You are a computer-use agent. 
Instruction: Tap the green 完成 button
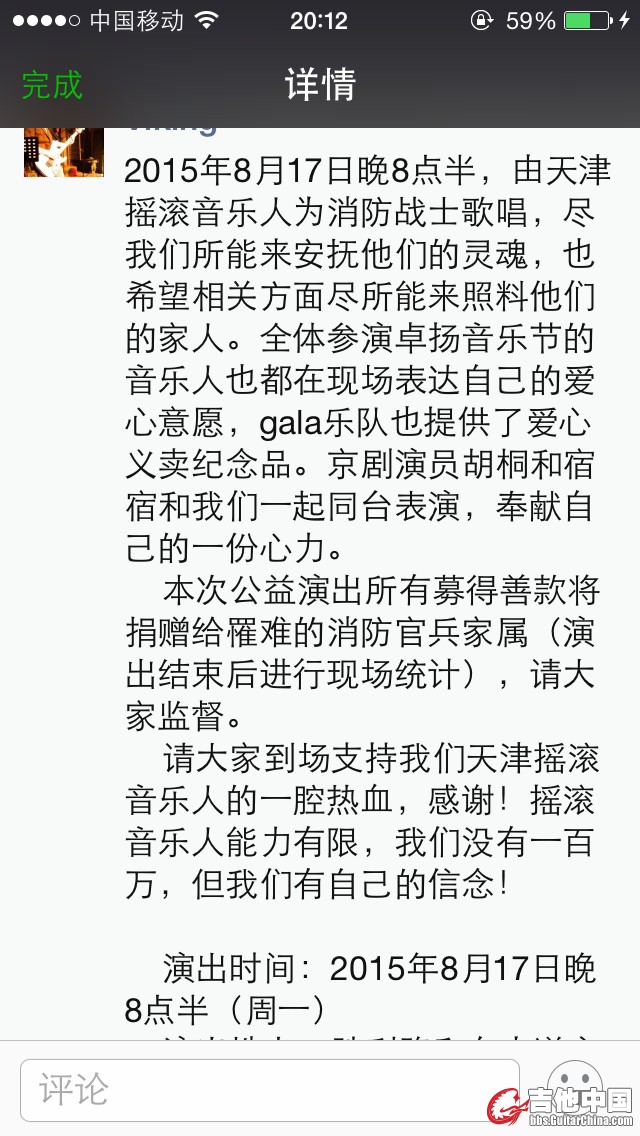pyautogui.click(x=52, y=85)
